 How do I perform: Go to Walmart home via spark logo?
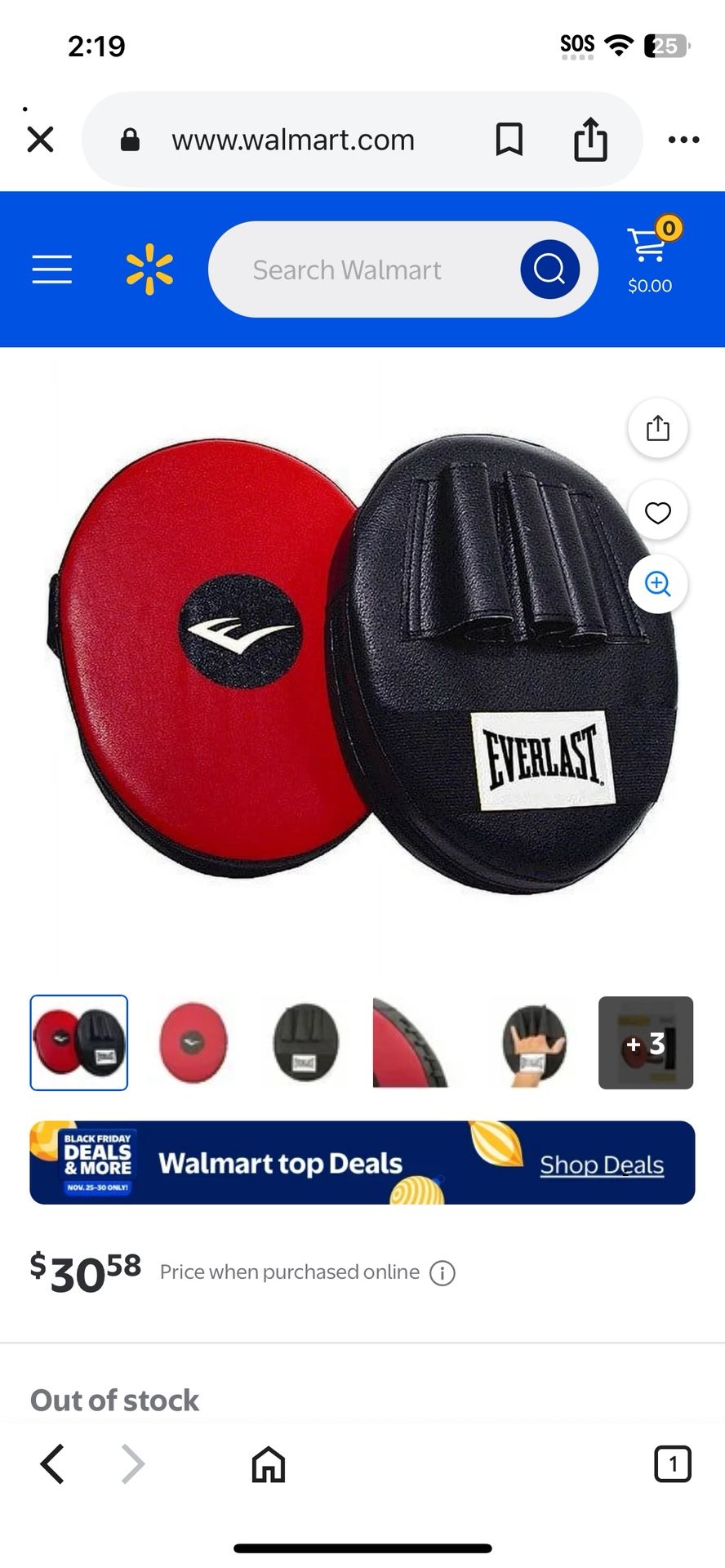(149, 269)
